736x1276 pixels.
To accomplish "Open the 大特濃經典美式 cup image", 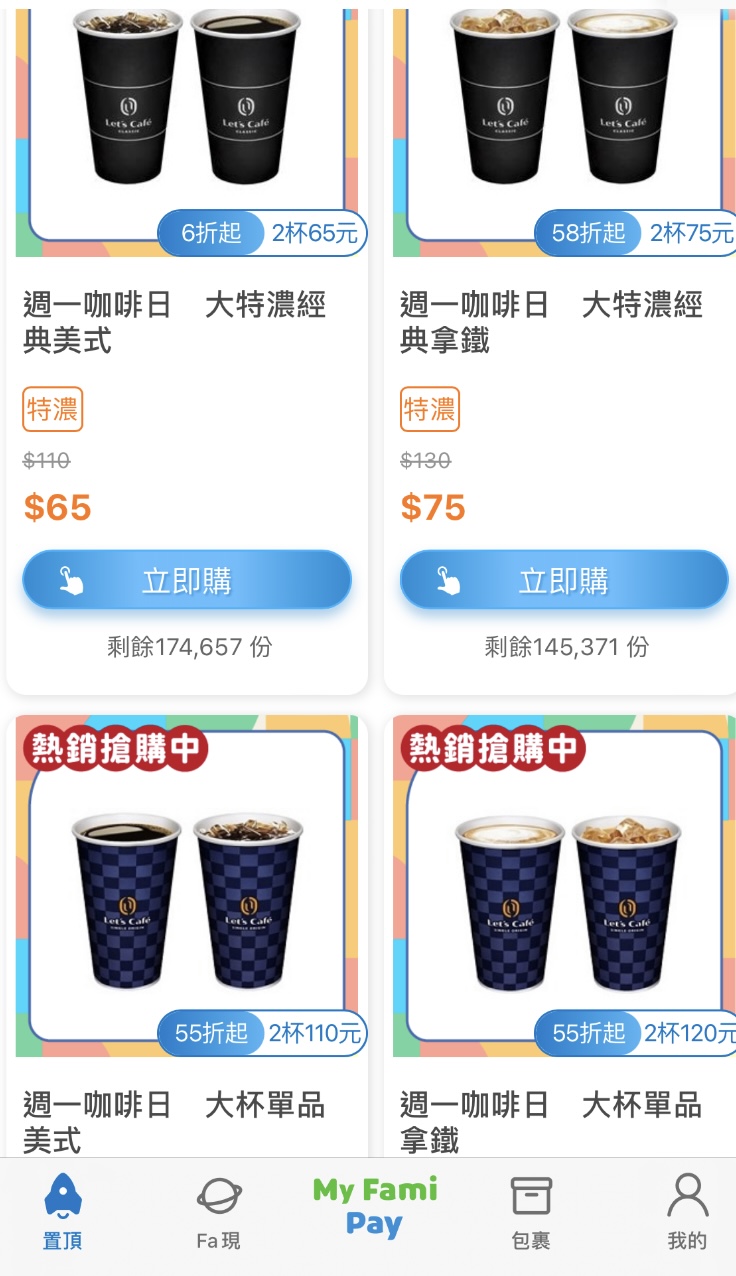I will pyautogui.click(x=187, y=100).
